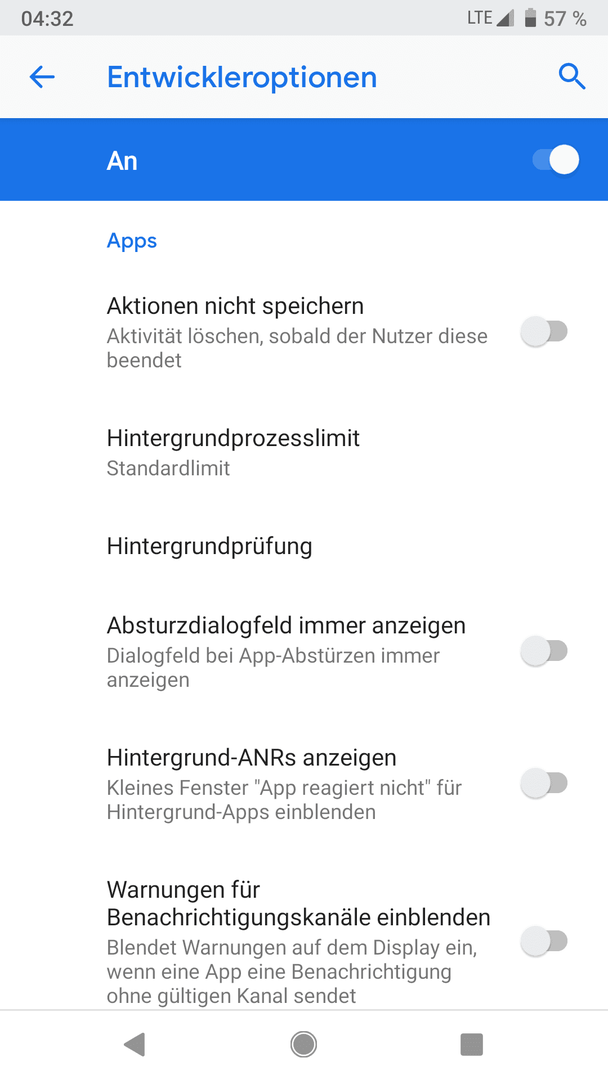Tap the system home button
The width and height of the screenshot is (608, 1080).
pyautogui.click(x=304, y=1044)
